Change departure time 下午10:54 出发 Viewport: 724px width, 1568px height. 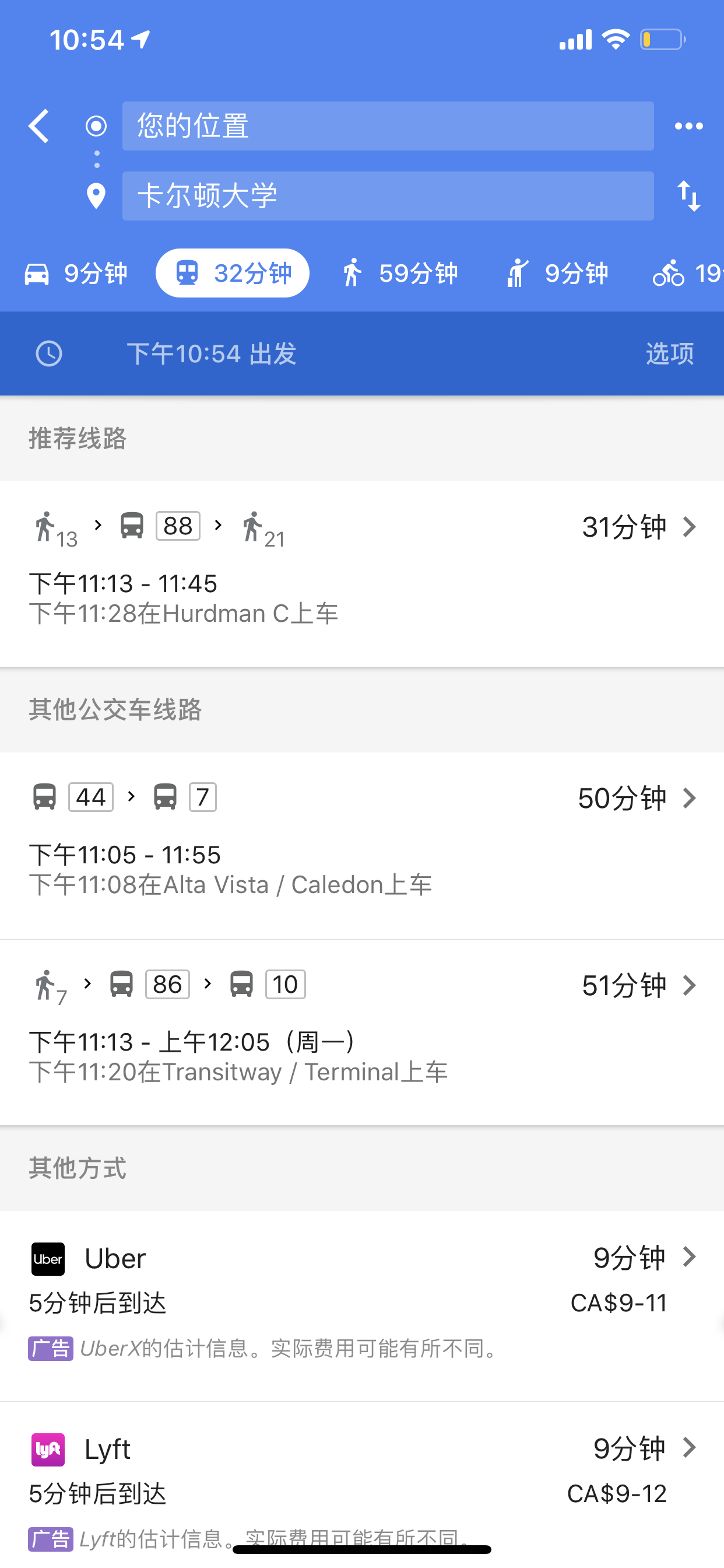click(211, 353)
